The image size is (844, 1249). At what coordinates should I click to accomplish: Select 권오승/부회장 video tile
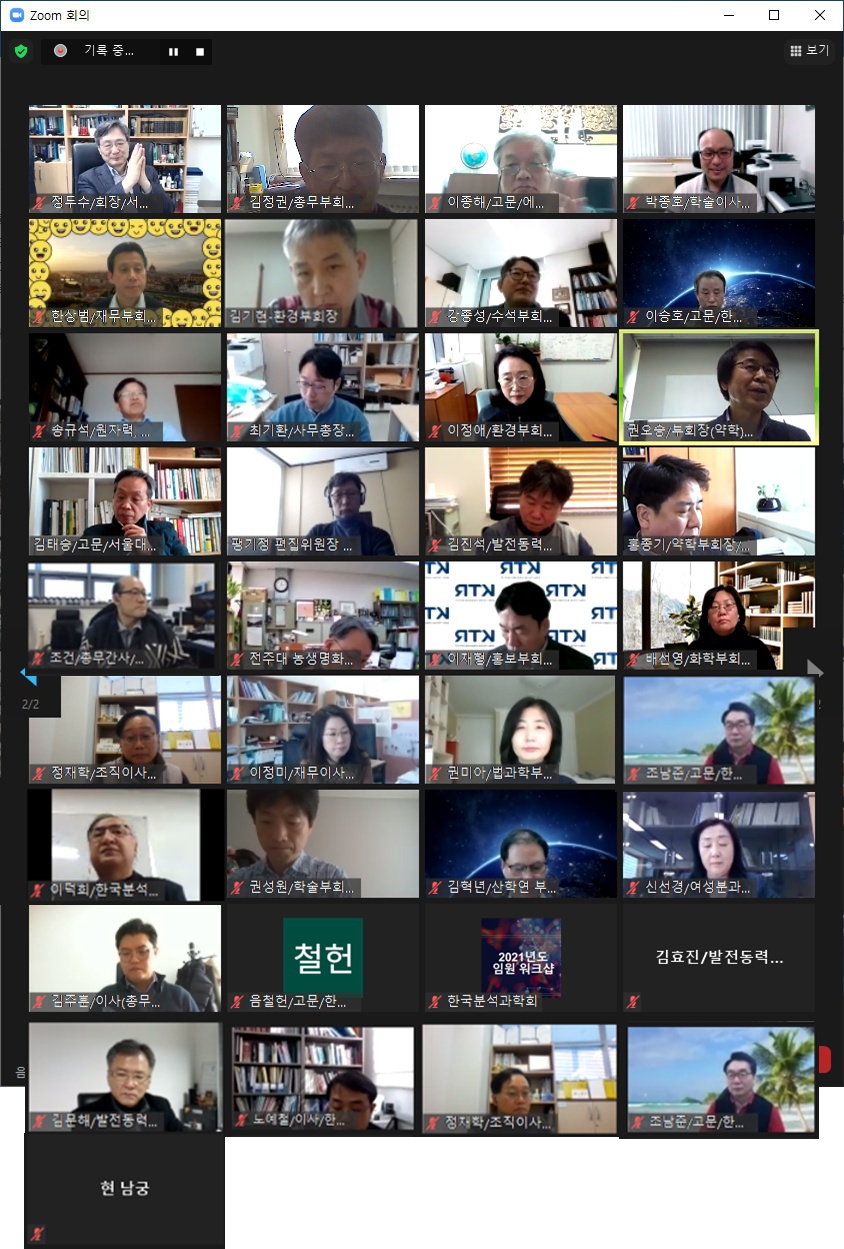(x=719, y=387)
